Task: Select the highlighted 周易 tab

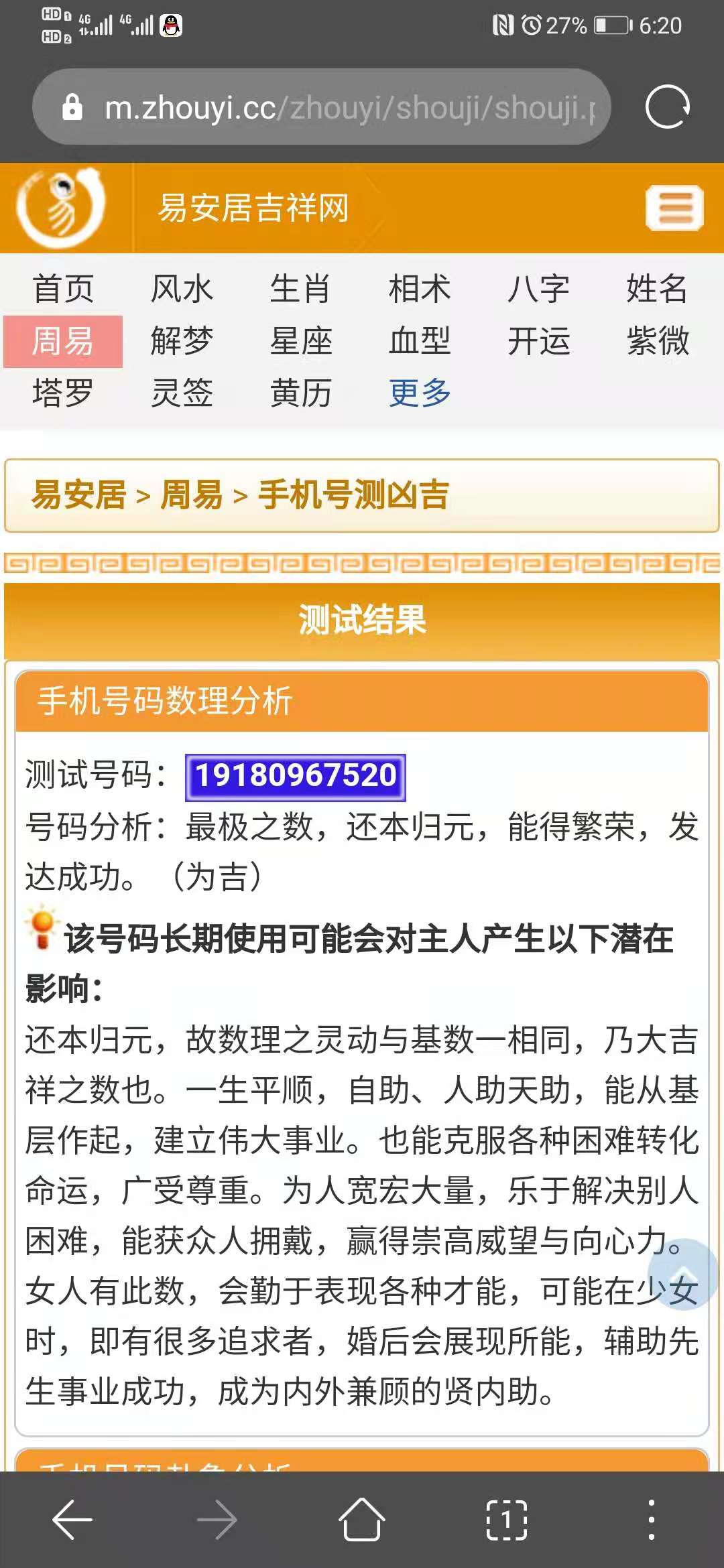Action: click(63, 341)
